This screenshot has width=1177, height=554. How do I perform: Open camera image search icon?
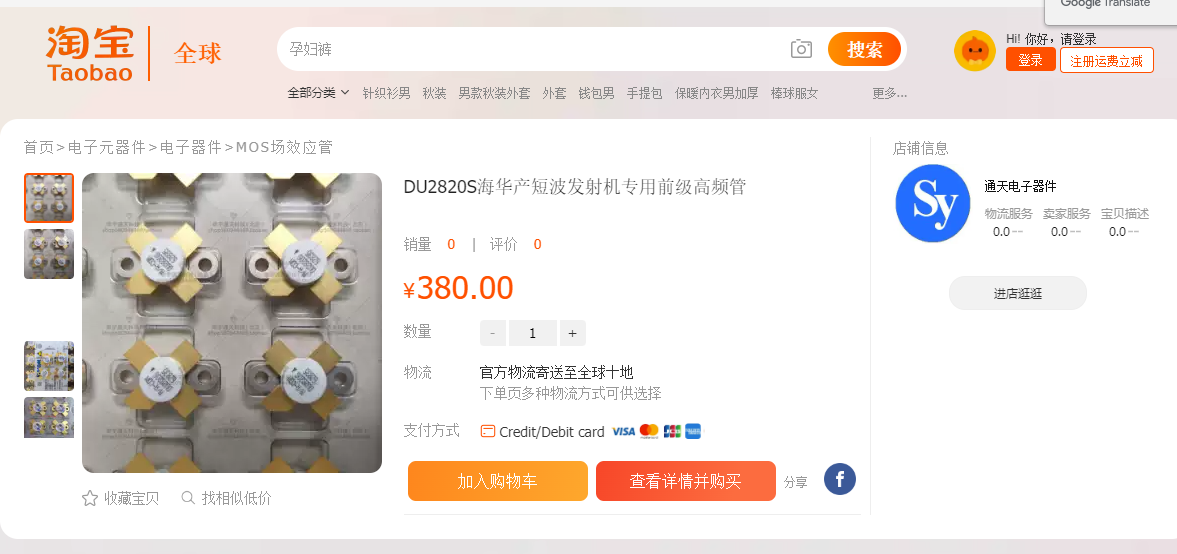801,49
